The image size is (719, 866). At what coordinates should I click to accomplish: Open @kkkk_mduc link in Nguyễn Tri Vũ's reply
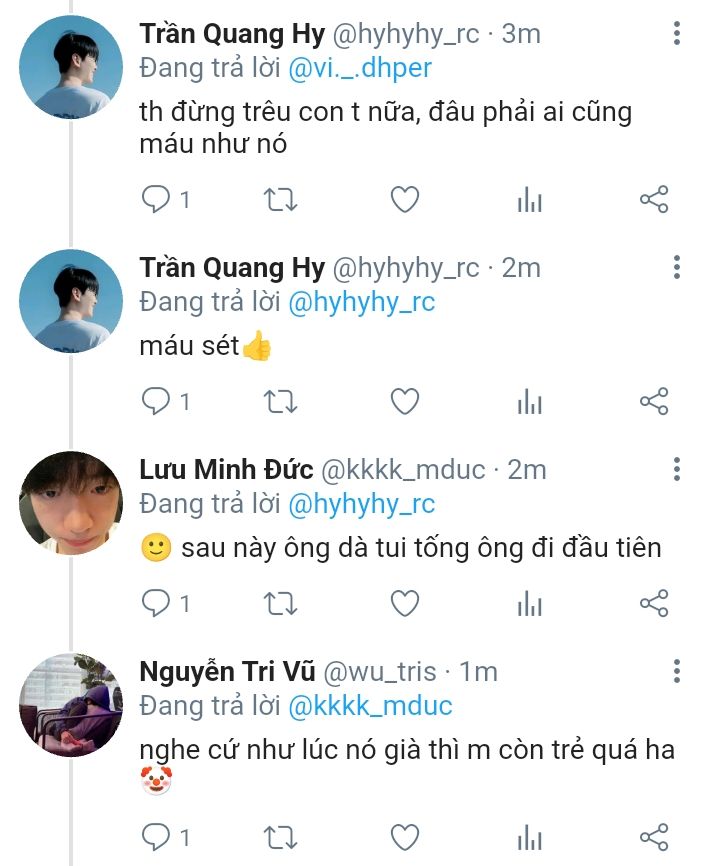click(x=370, y=705)
